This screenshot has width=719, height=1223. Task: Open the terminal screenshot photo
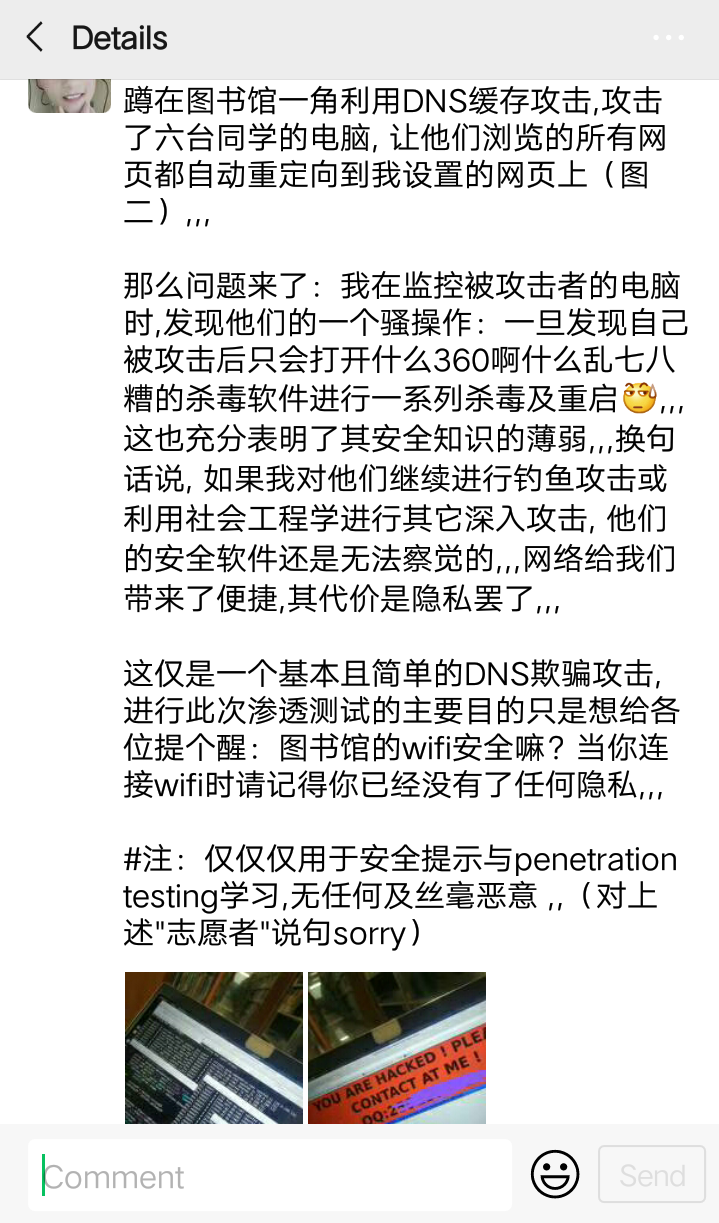click(x=213, y=1046)
